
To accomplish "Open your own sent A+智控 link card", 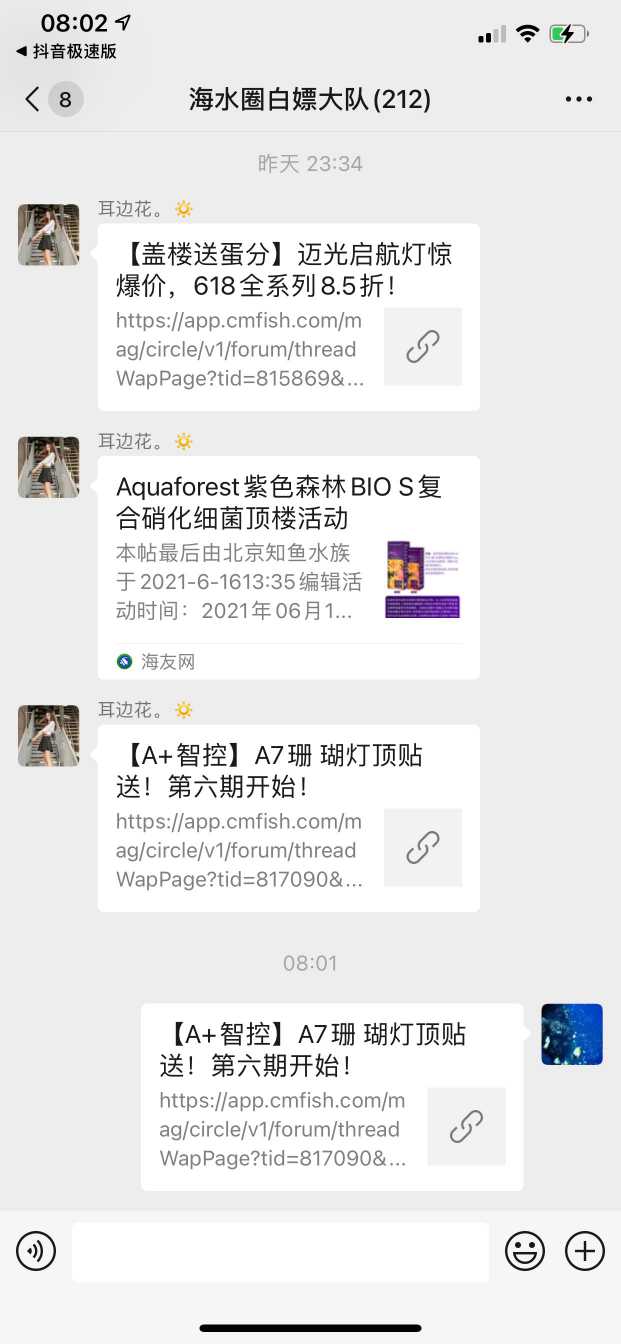I will [331, 1097].
